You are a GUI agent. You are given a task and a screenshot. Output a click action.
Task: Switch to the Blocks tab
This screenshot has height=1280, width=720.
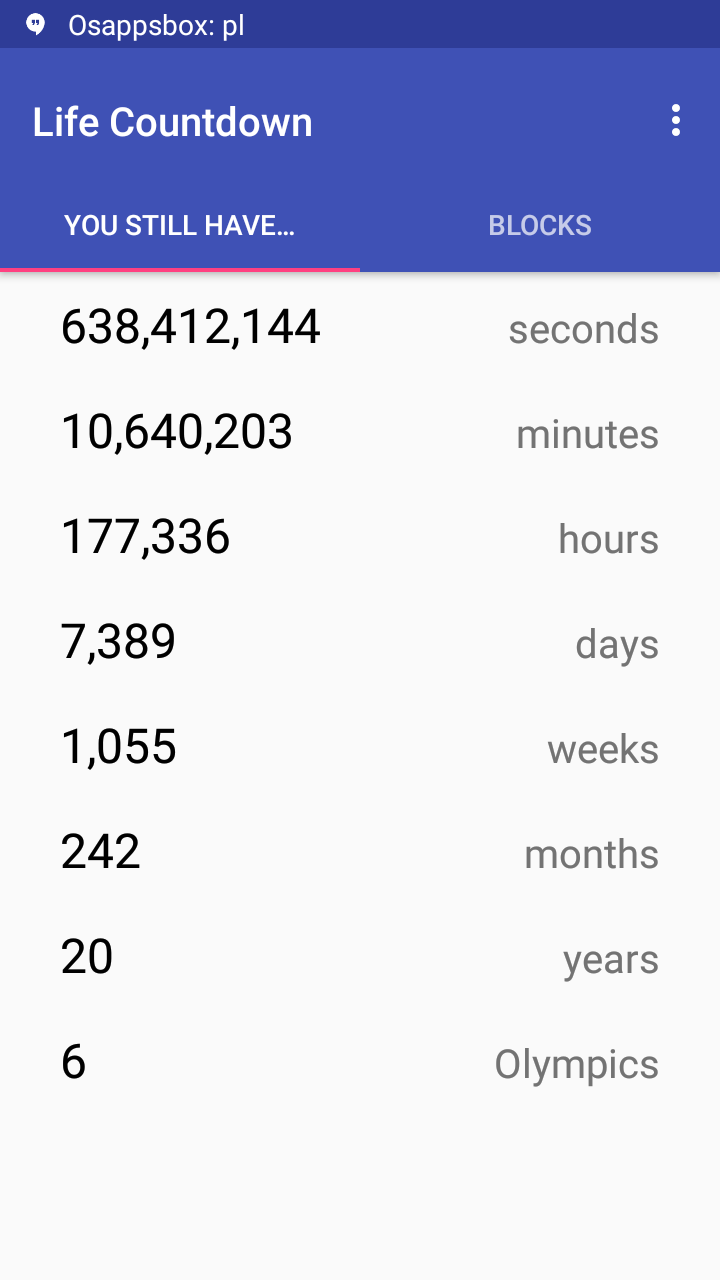[x=540, y=225]
